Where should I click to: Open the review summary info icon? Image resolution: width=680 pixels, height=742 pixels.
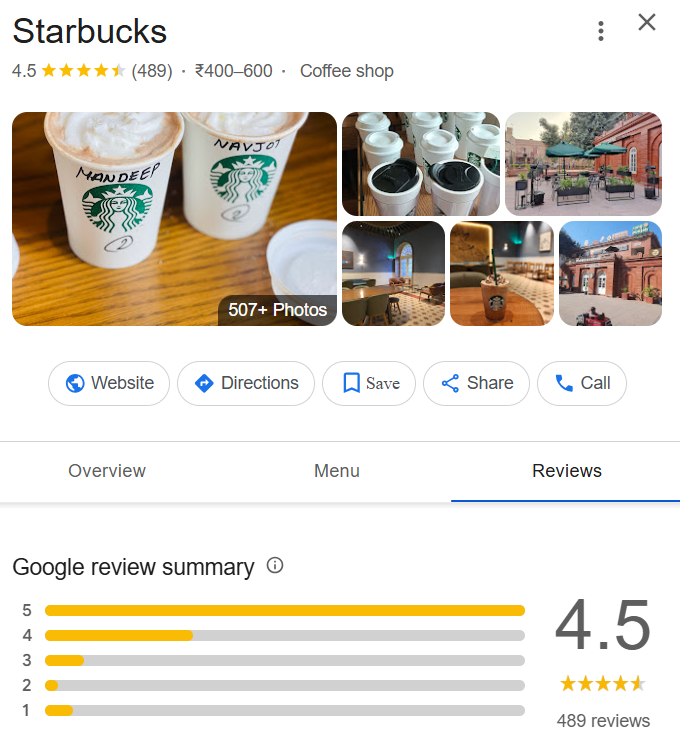tap(275, 566)
